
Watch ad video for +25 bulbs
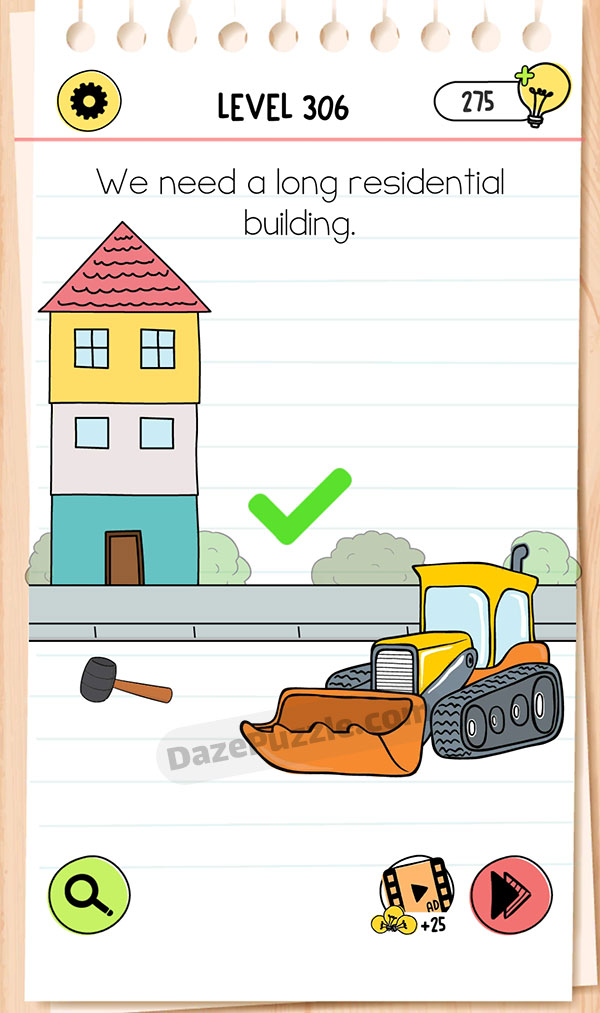[414, 892]
